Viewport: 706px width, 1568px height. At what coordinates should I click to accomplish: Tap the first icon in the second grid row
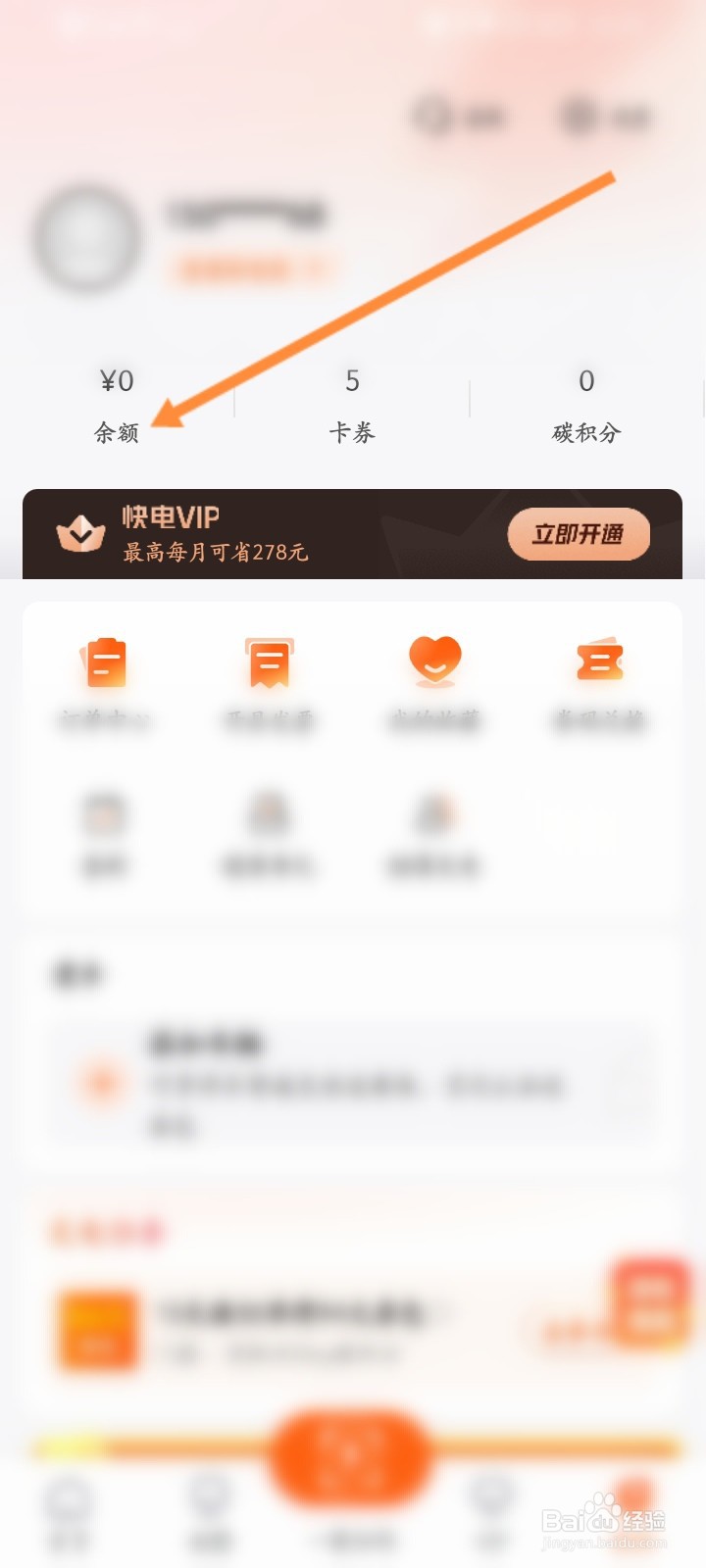click(x=105, y=813)
